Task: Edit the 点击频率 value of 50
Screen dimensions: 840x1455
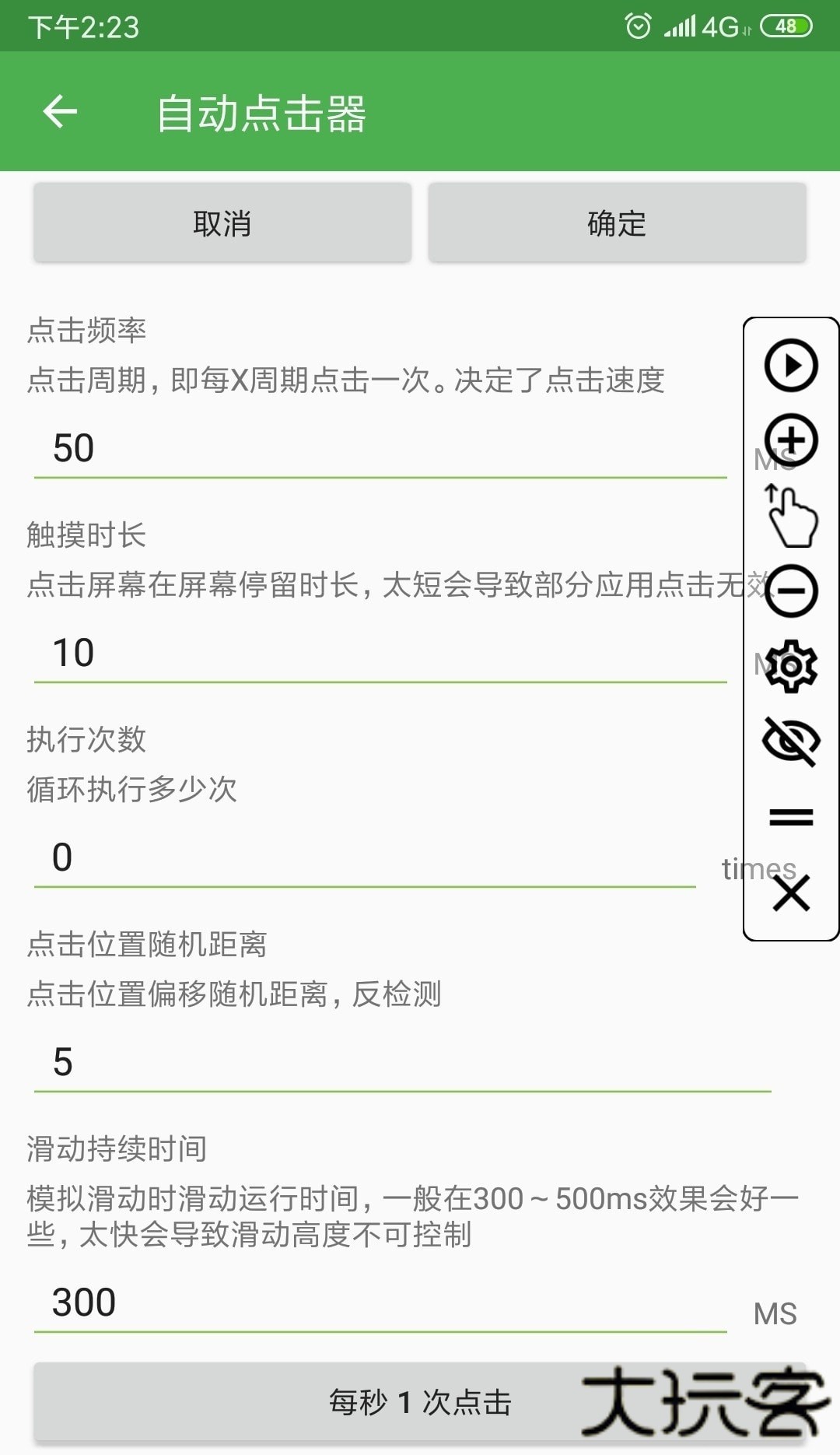Action: 311,447
